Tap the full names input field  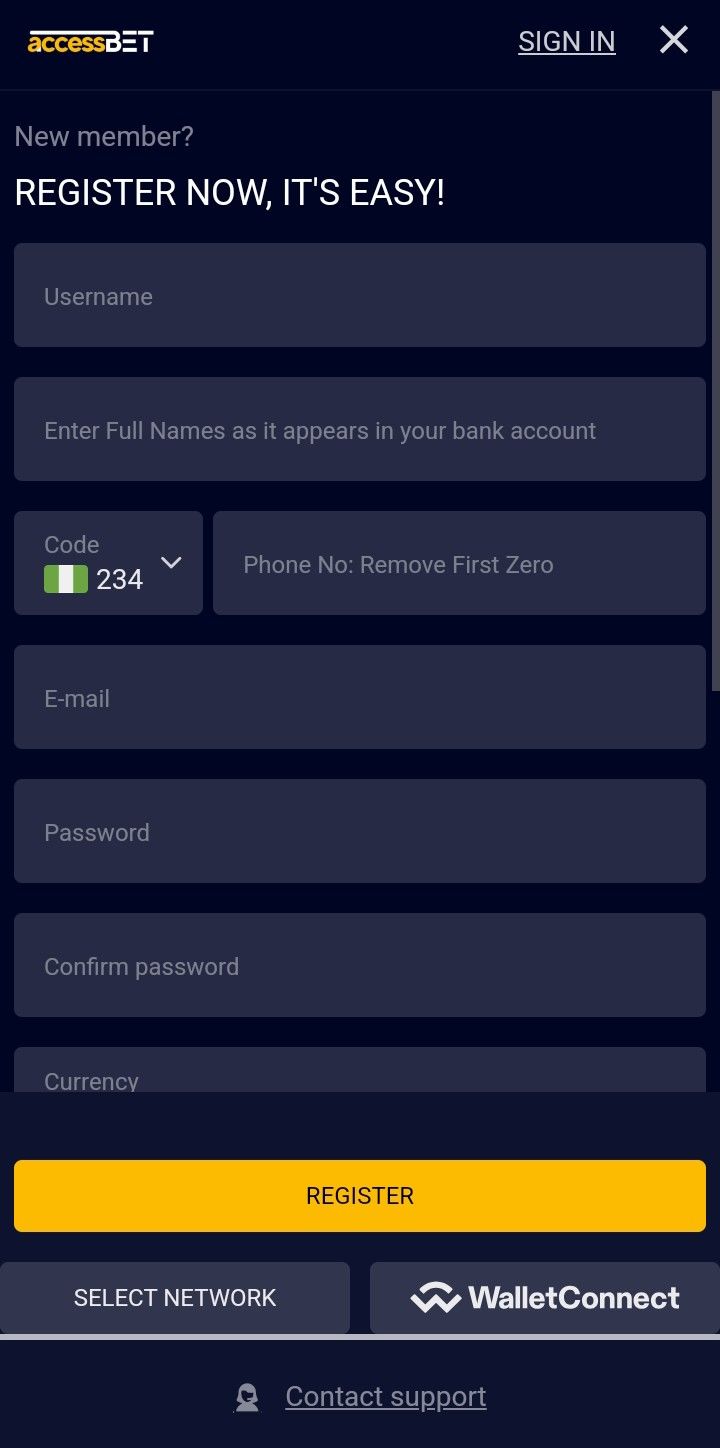tap(360, 429)
